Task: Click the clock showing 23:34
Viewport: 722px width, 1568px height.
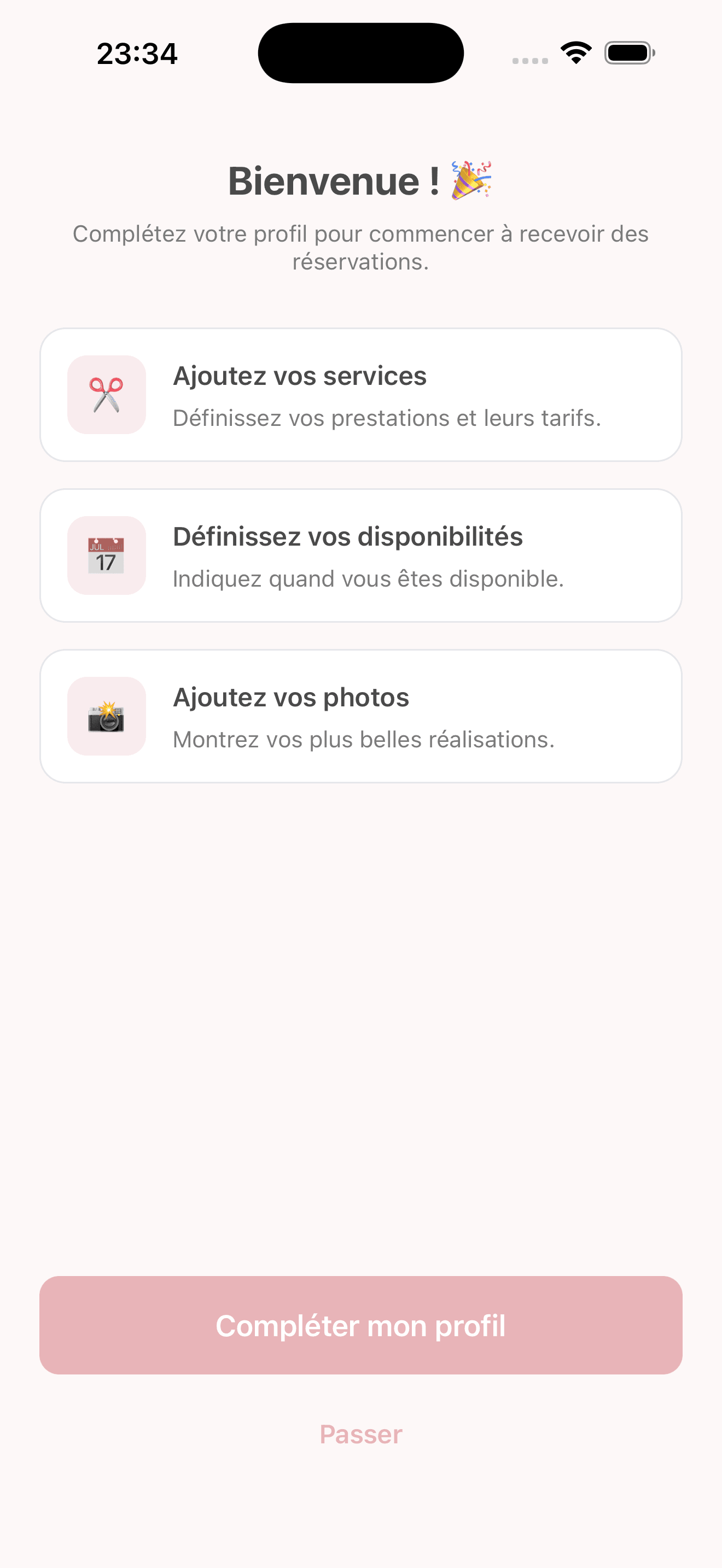Action: [x=137, y=54]
